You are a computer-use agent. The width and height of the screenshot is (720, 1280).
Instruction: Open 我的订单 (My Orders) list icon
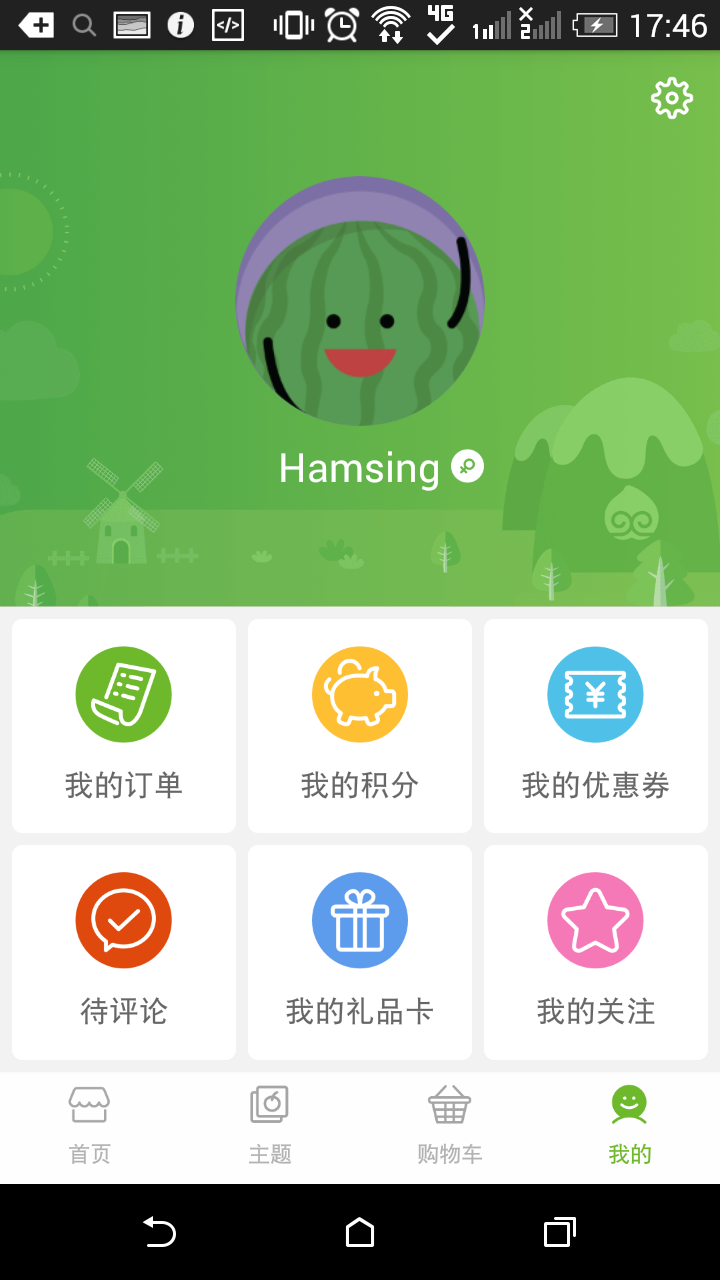tap(123, 694)
